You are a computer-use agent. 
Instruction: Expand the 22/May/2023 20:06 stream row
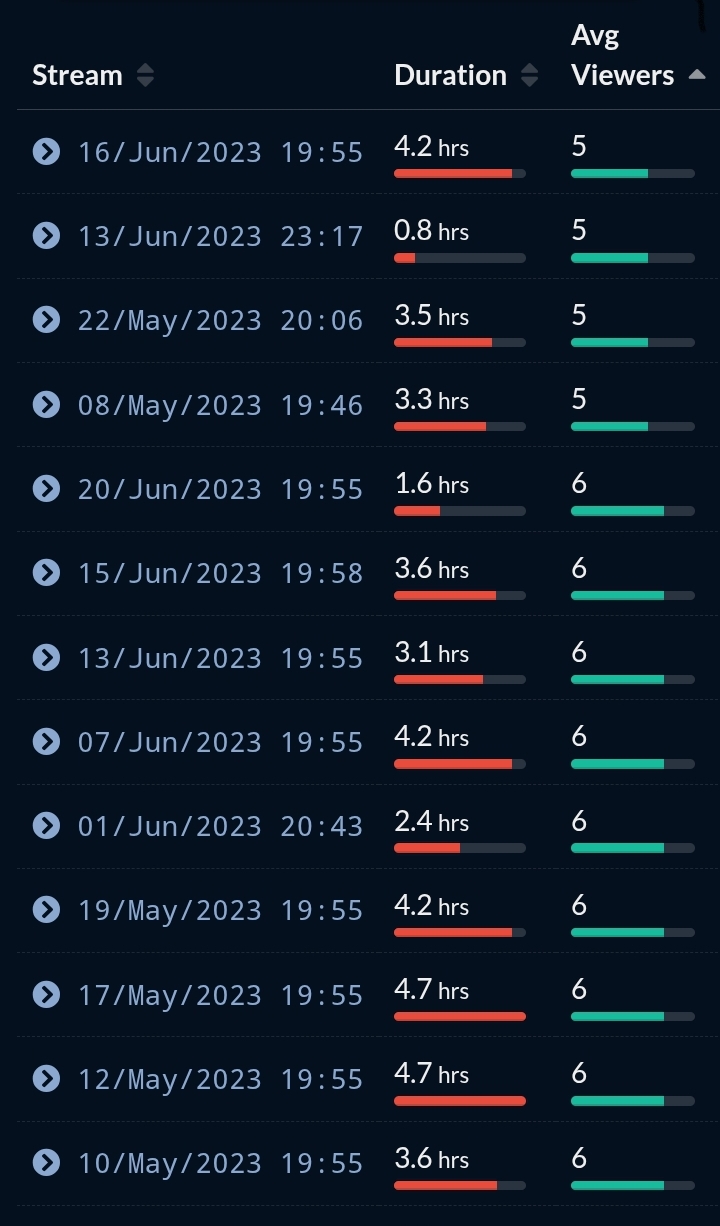point(46,319)
